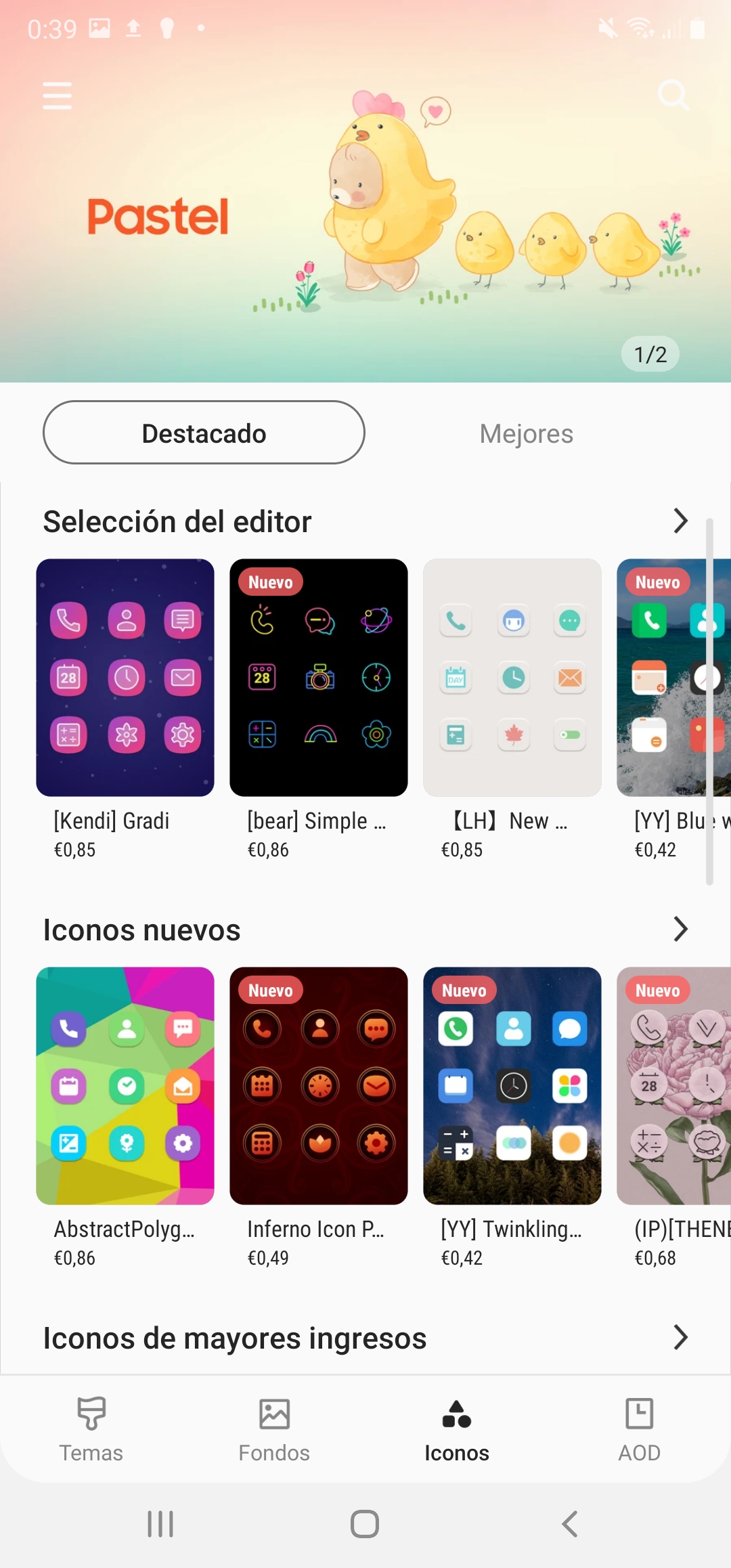
Task: Expand the Iconos nuevos section
Action: coord(680,930)
